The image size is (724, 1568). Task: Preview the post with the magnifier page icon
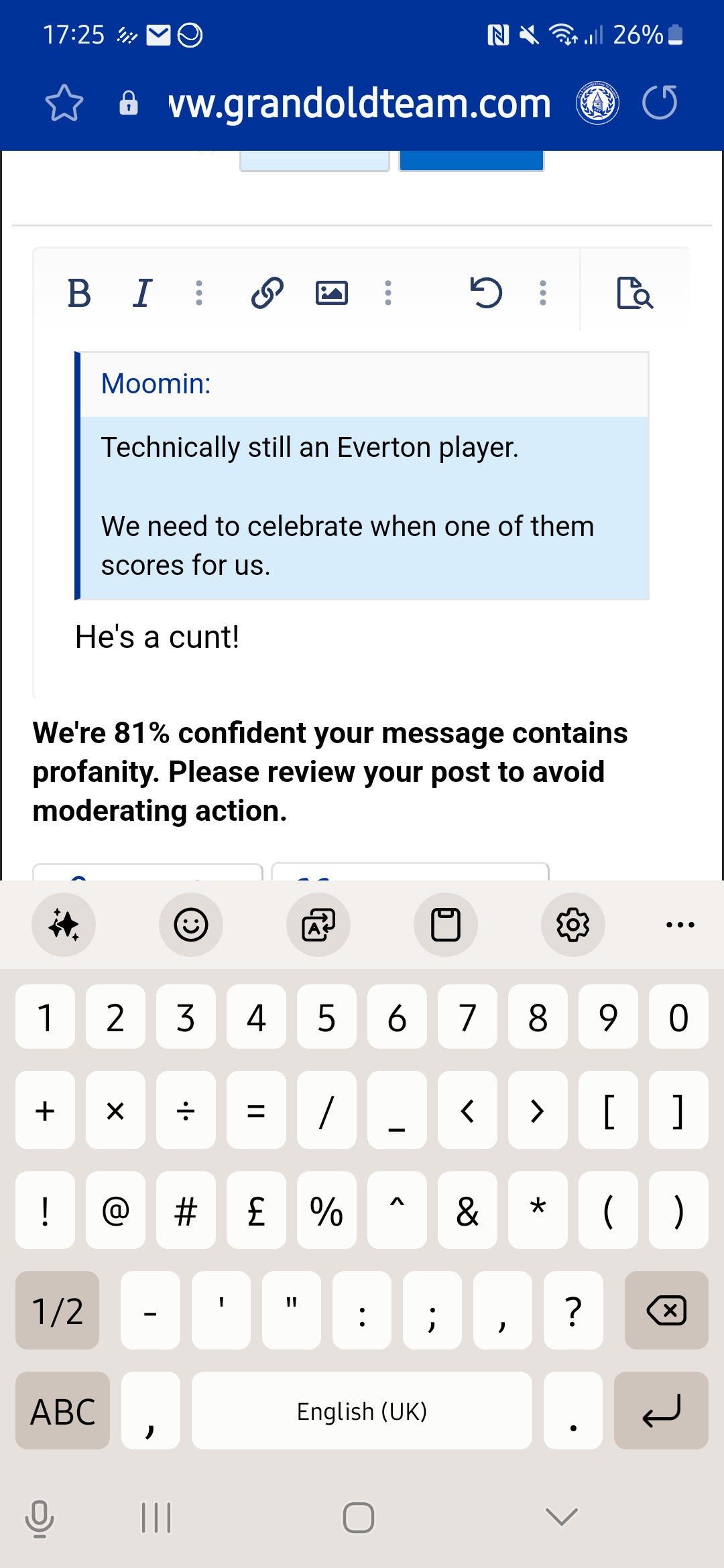634,293
